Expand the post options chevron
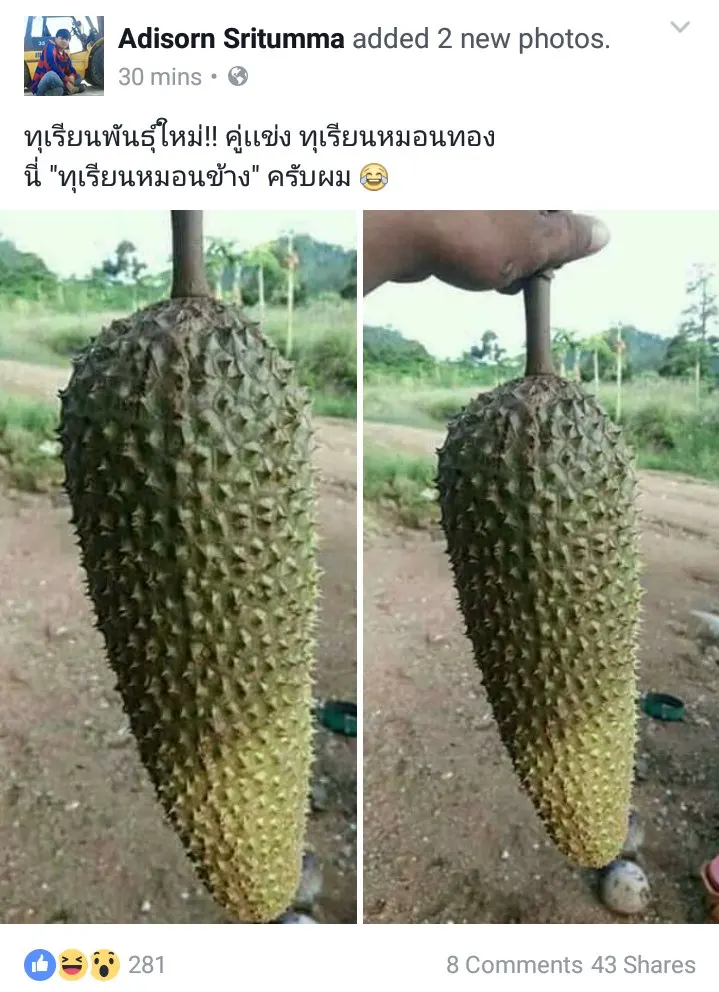 (x=680, y=28)
